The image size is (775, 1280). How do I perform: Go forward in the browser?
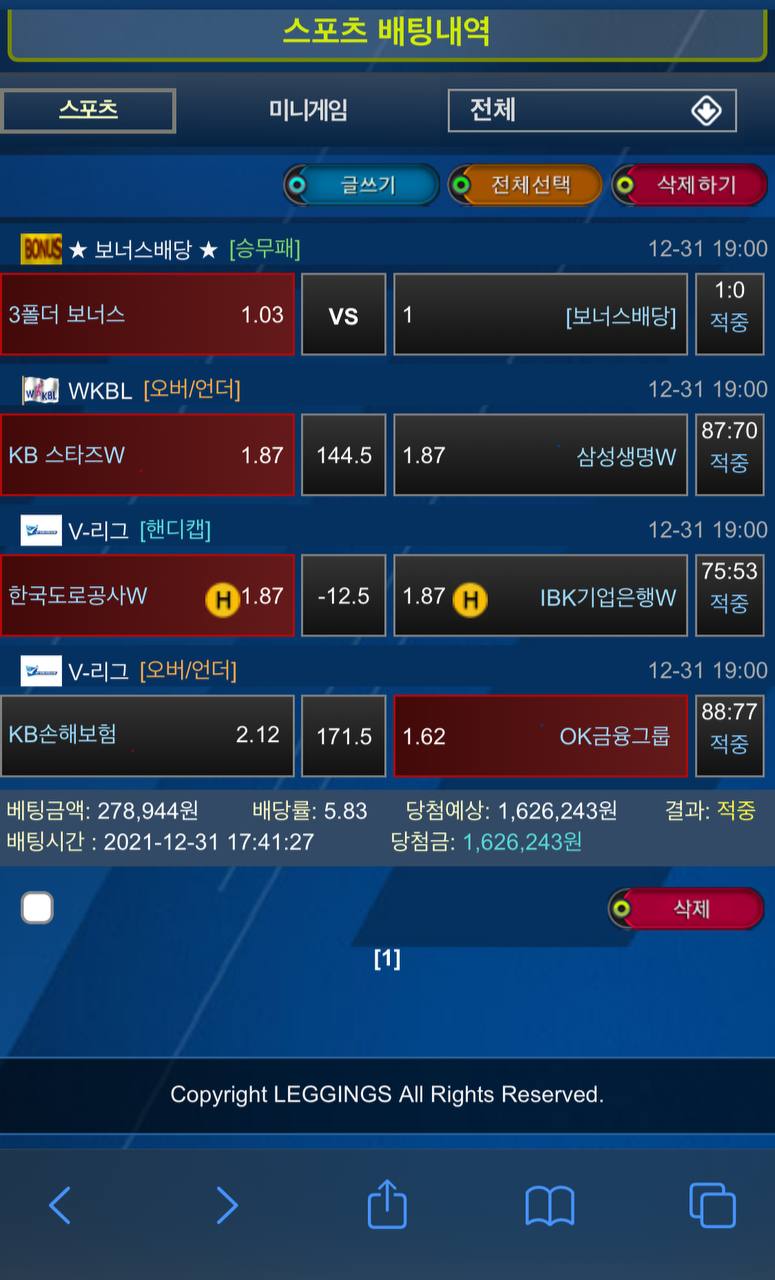[227, 1205]
